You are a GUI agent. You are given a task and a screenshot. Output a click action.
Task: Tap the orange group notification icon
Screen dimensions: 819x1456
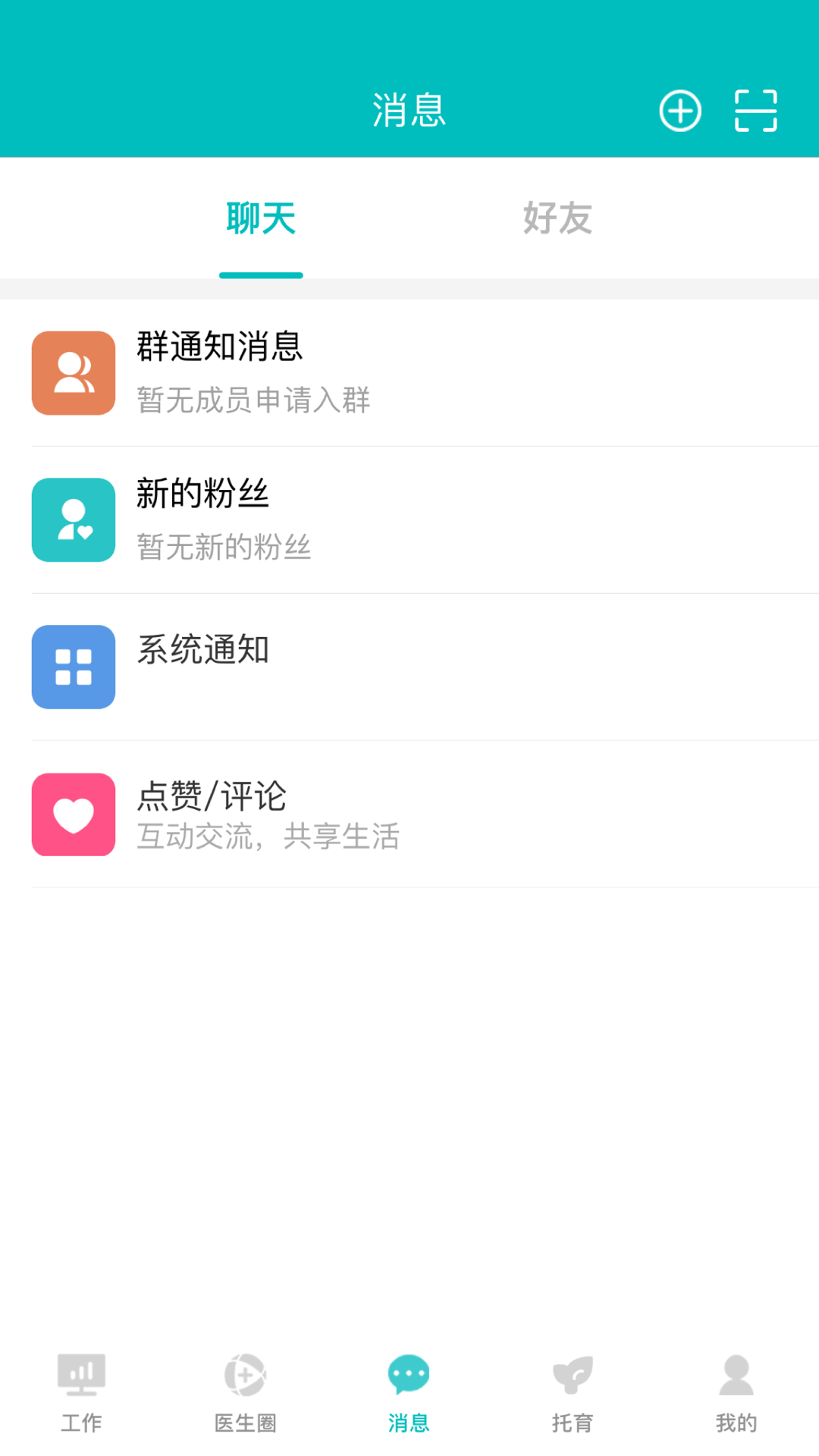click(73, 373)
